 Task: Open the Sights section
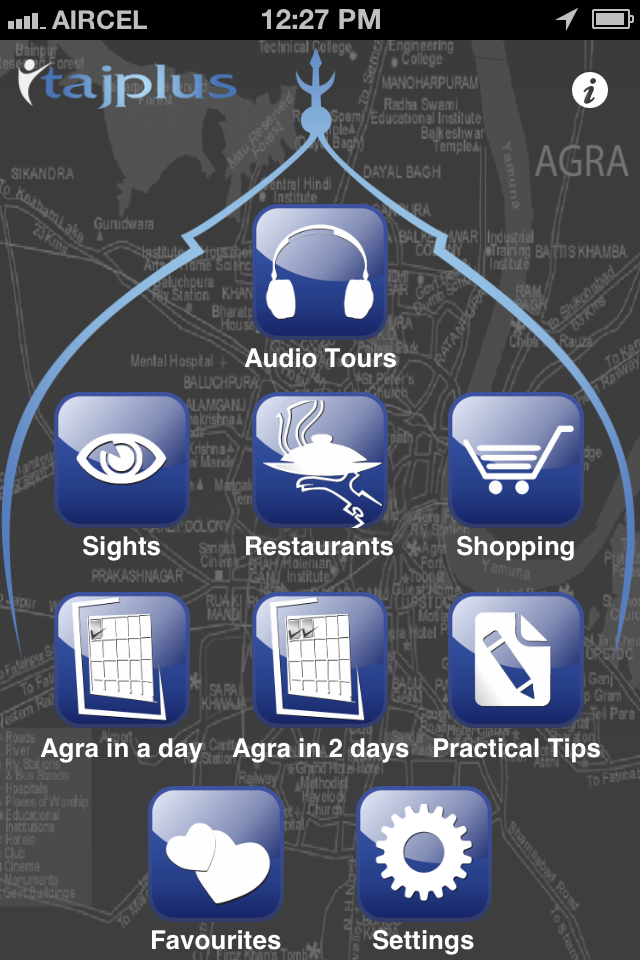click(x=122, y=460)
